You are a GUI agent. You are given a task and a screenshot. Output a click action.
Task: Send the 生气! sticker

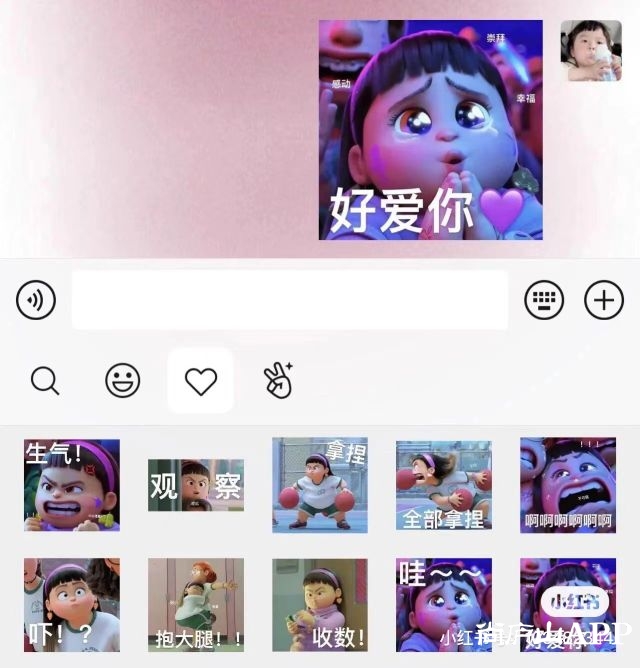coord(72,485)
